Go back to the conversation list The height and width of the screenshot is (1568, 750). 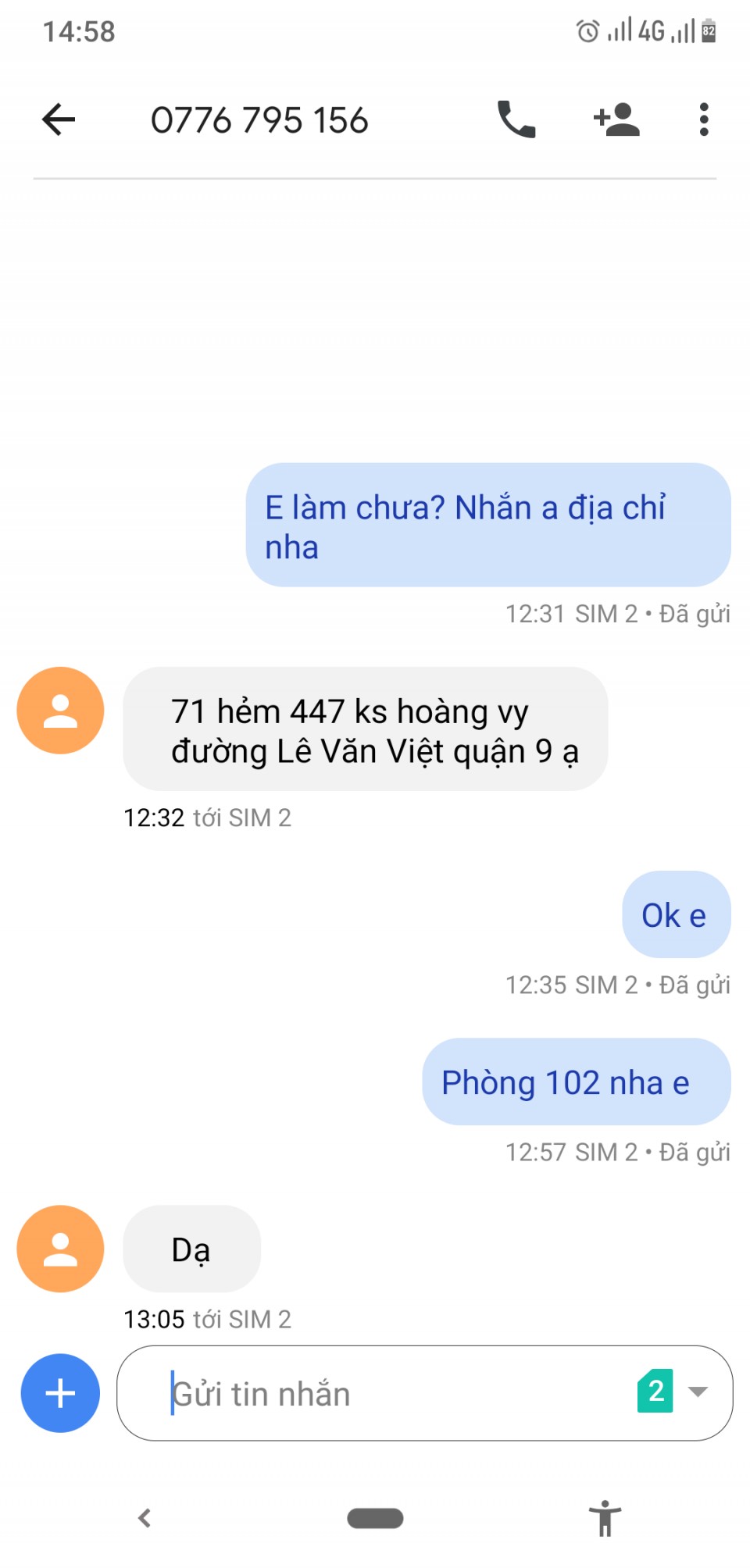[59, 119]
